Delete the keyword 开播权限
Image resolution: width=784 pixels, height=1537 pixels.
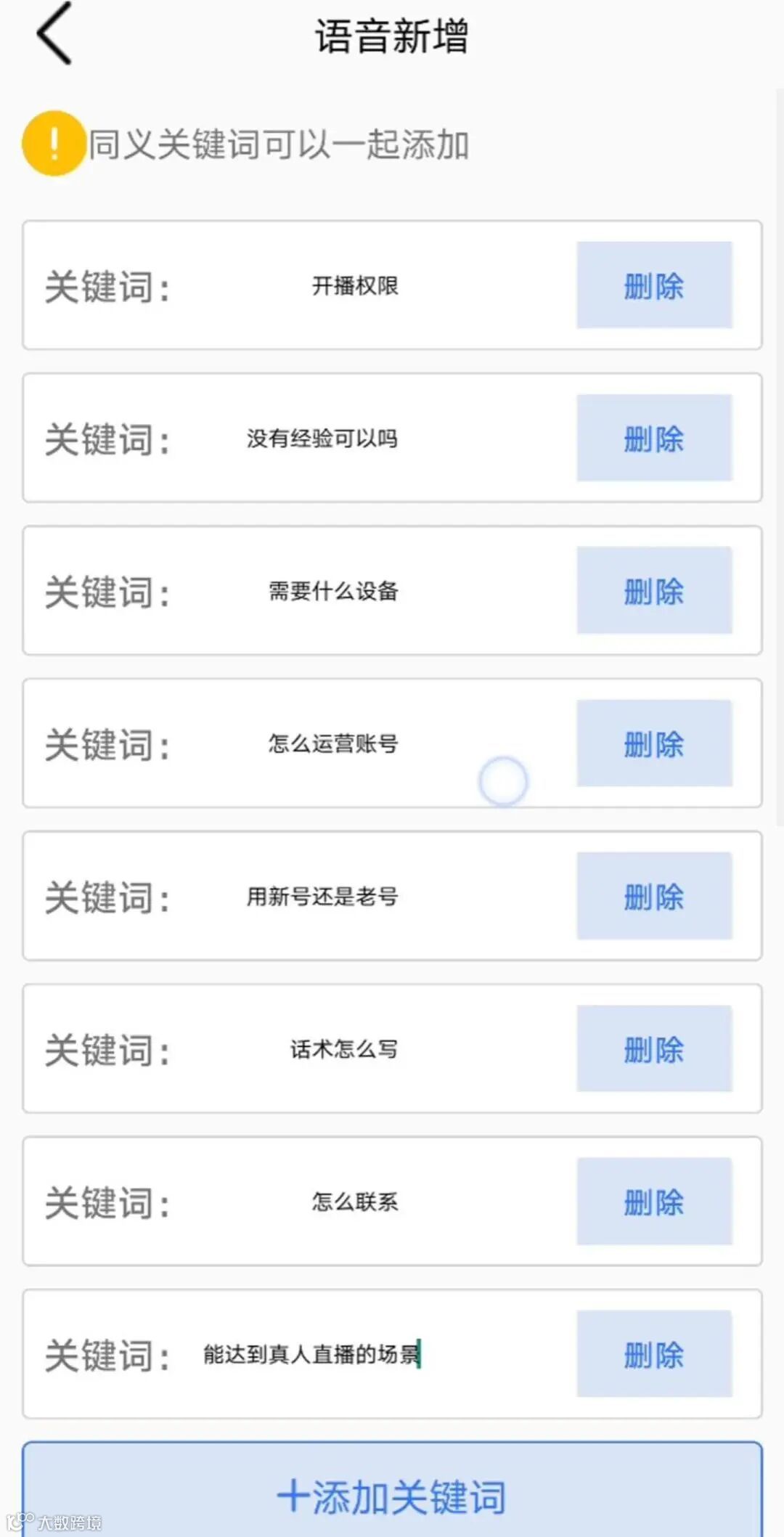point(653,286)
